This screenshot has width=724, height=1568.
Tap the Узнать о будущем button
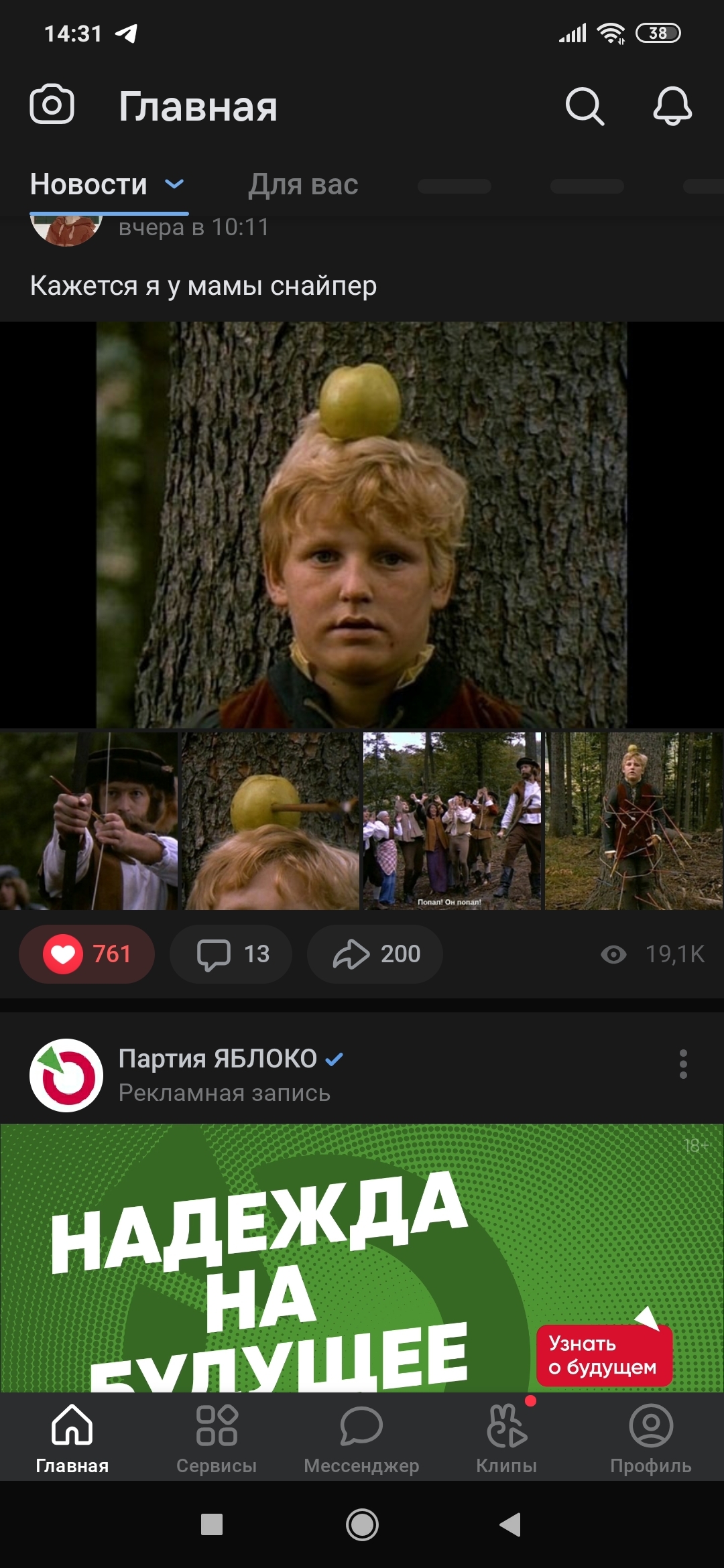[603, 1355]
